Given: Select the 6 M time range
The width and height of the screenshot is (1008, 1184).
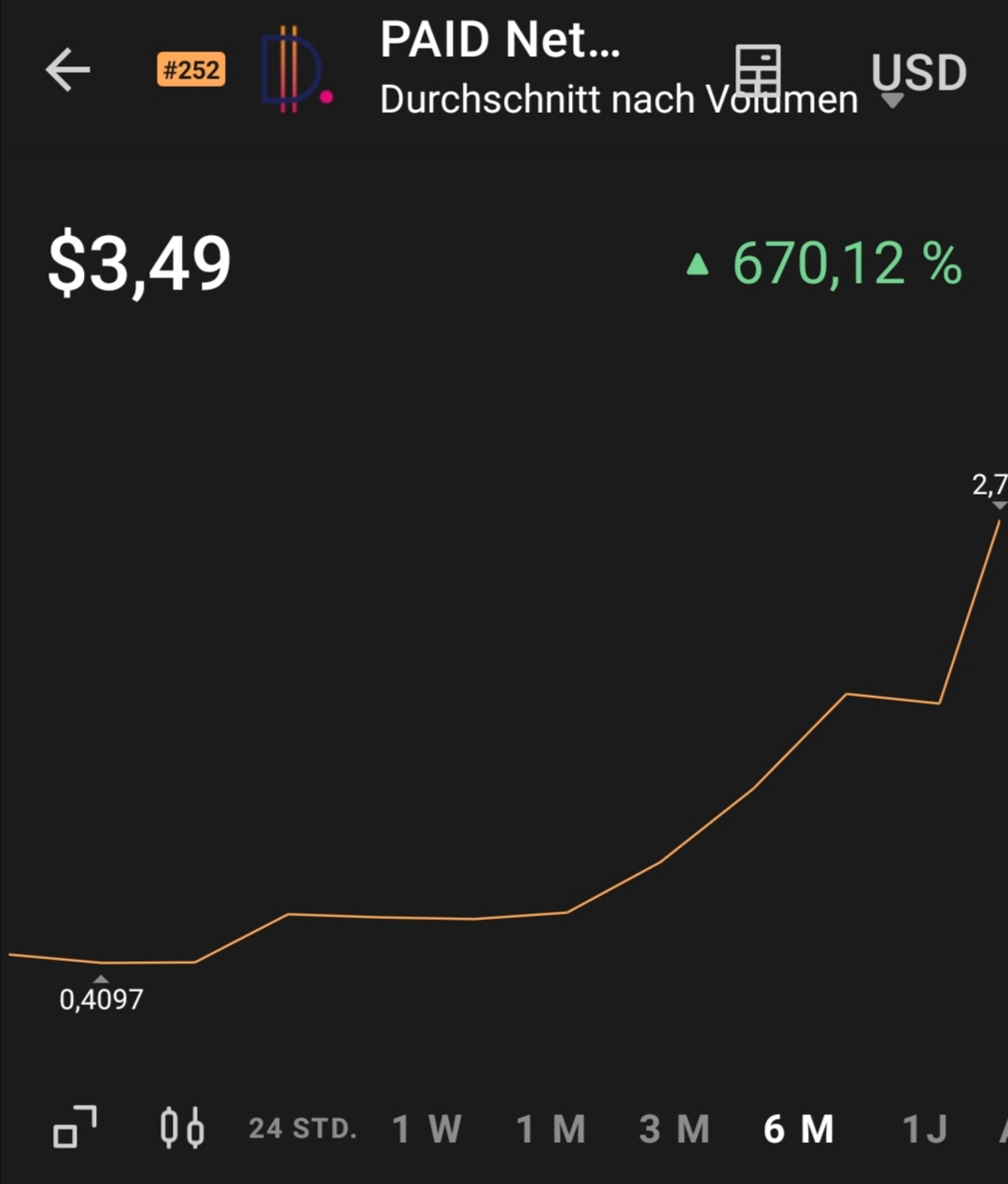Looking at the screenshot, I should [798, 1129].
